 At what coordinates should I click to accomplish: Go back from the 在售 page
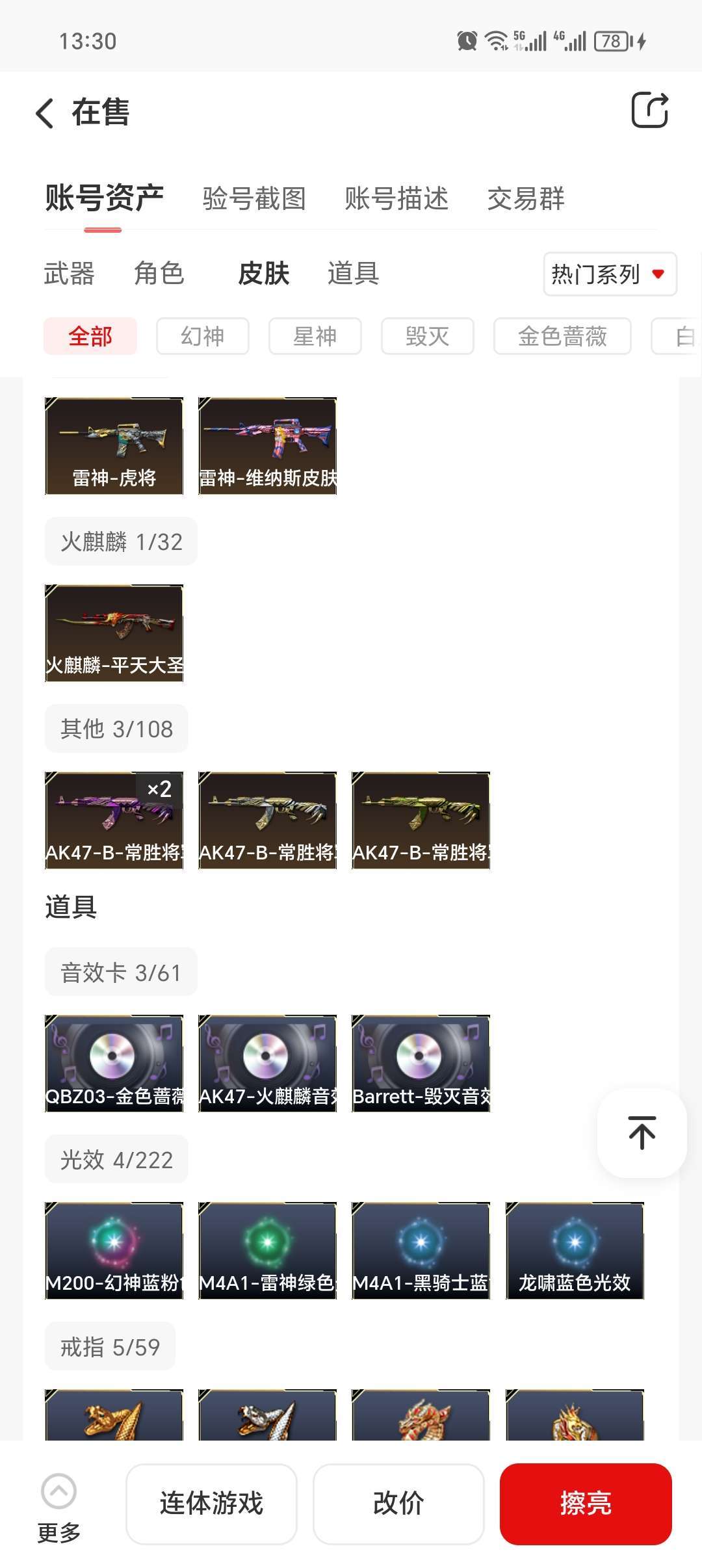44,113
